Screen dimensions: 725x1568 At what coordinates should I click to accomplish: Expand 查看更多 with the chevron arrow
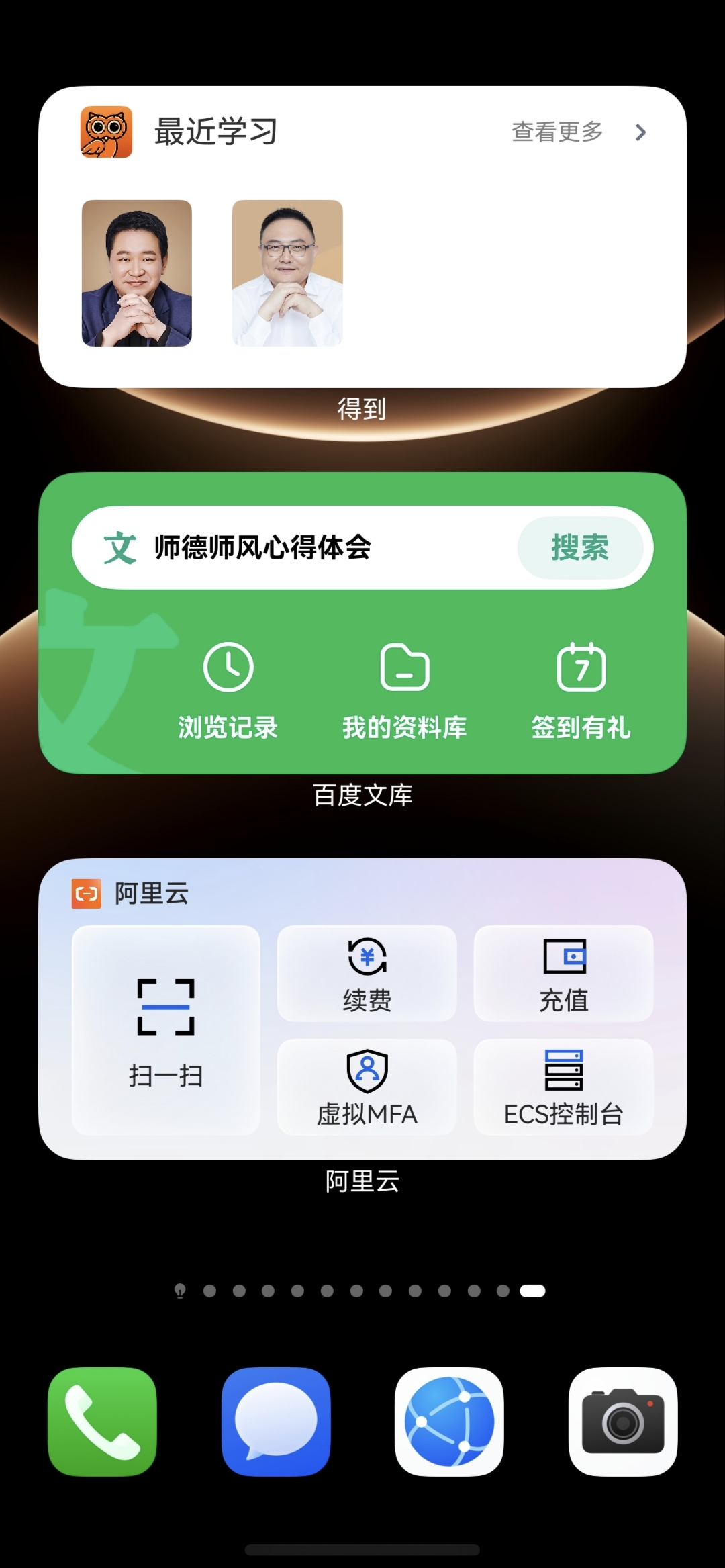(640, 132)
